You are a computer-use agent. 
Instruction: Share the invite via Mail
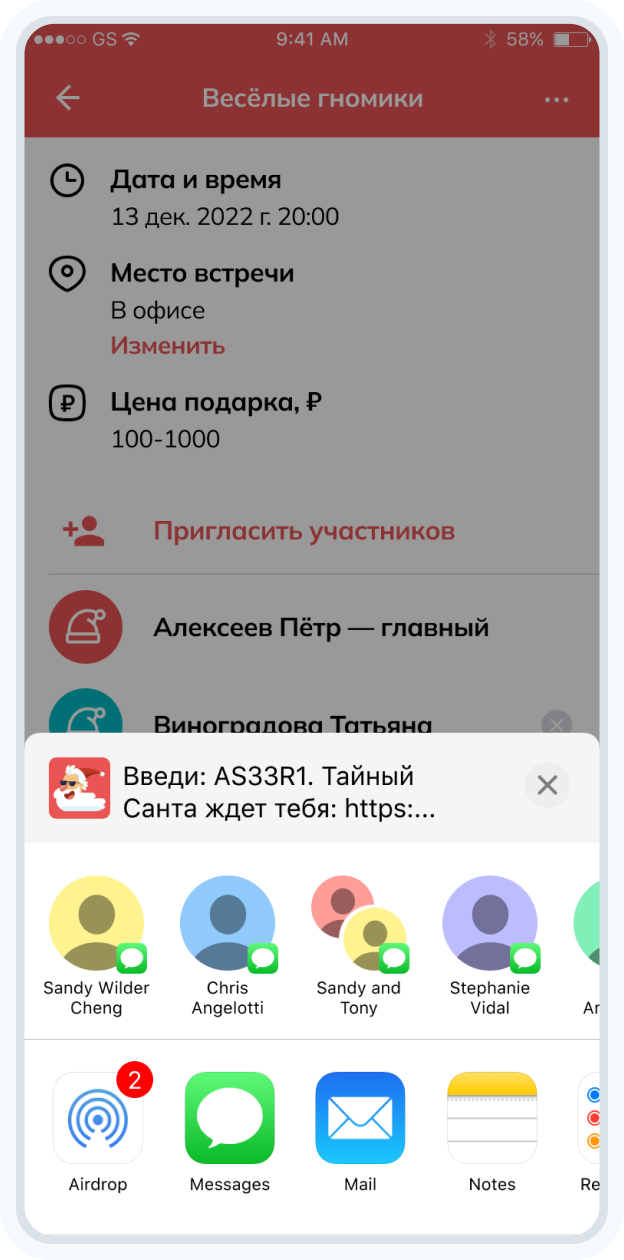coord(360,1117)
